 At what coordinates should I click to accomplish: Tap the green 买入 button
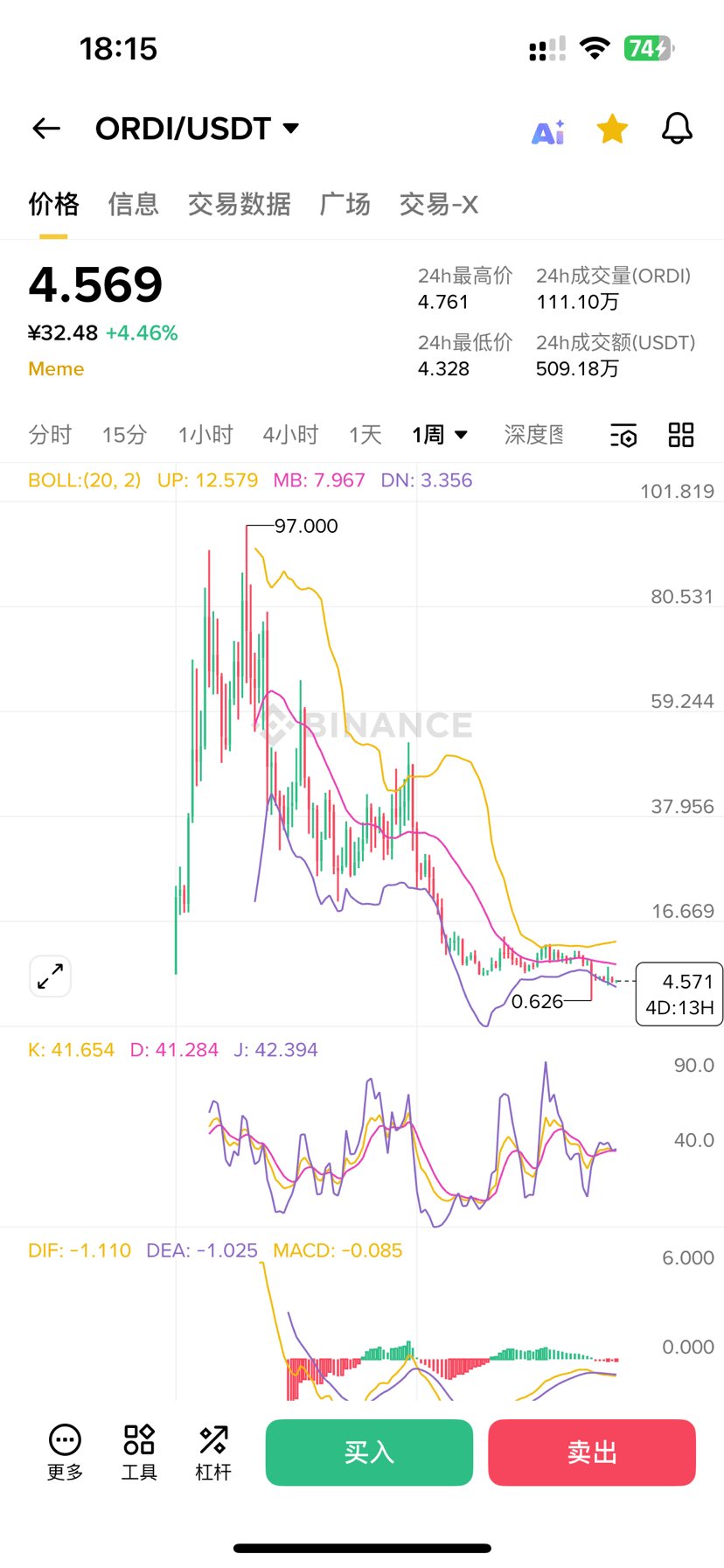pyautogui.click(x=369, y=1452)
